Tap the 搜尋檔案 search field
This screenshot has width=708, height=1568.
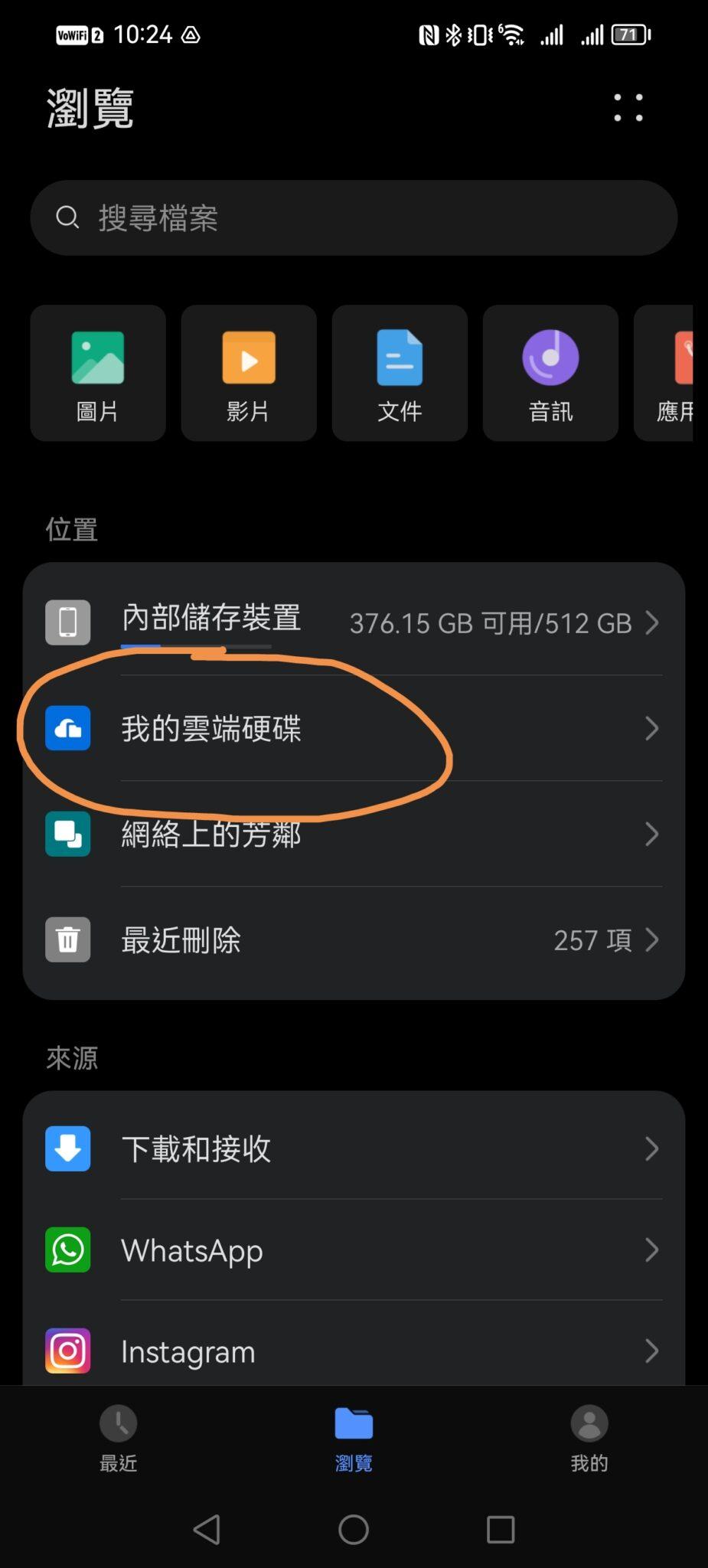coord(354,218)
